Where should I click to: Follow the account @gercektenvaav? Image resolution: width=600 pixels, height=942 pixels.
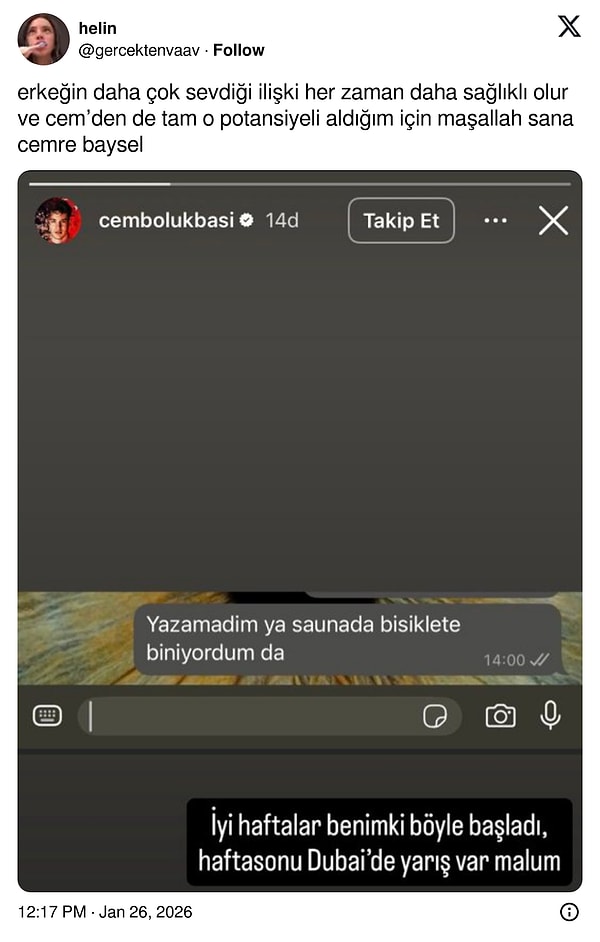tap(238, 50)
